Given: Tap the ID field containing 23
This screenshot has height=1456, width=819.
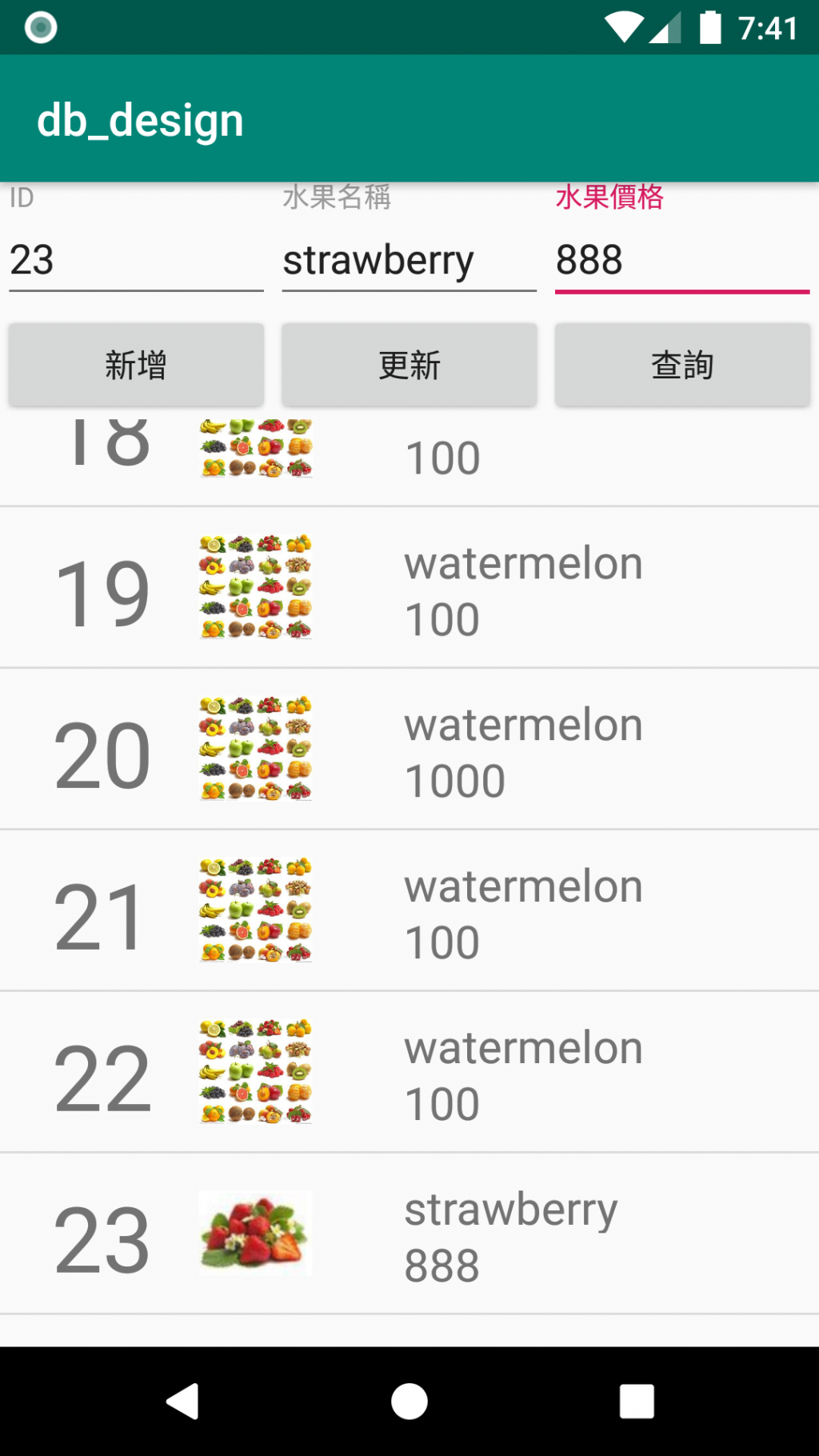Looking at the screenshot, I should (x=136, y=260).
